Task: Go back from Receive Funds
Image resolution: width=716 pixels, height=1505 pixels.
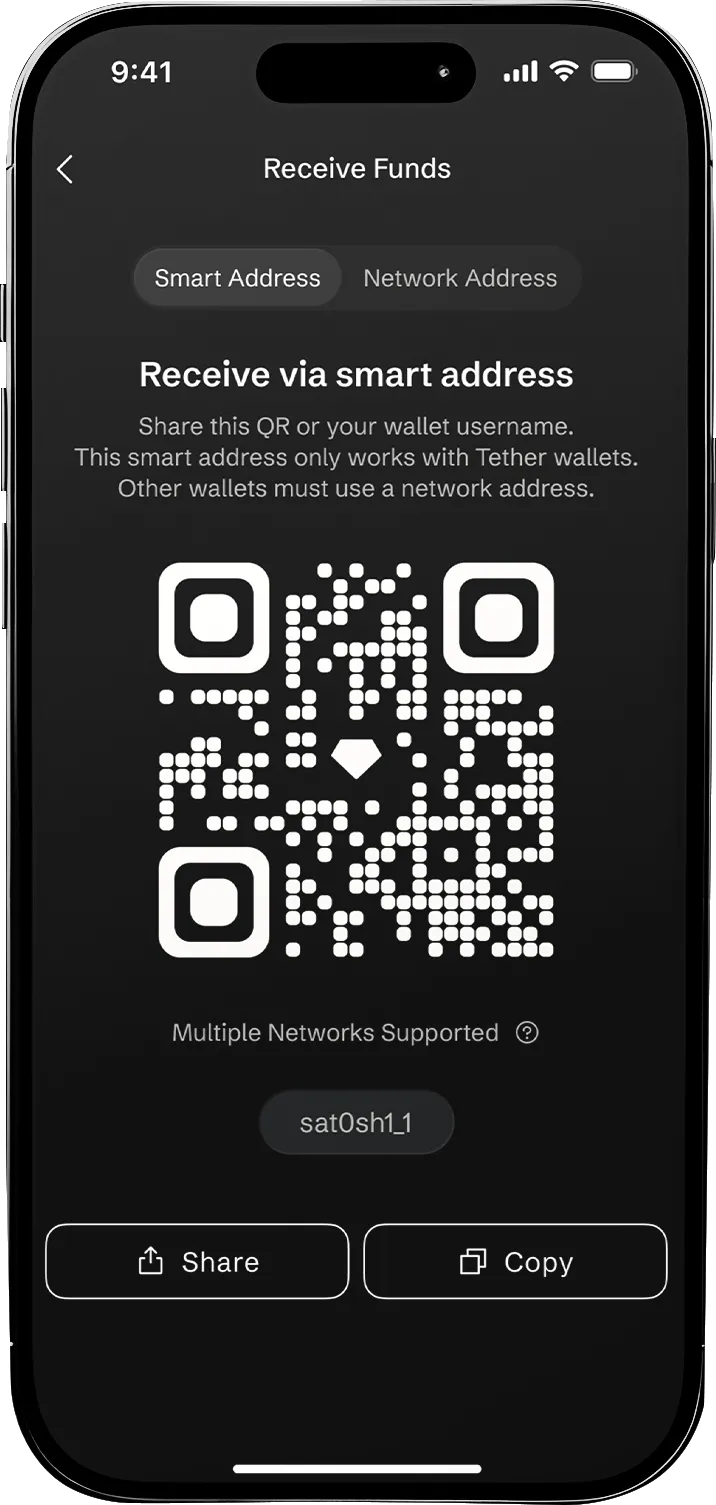Action: point(65,169)
